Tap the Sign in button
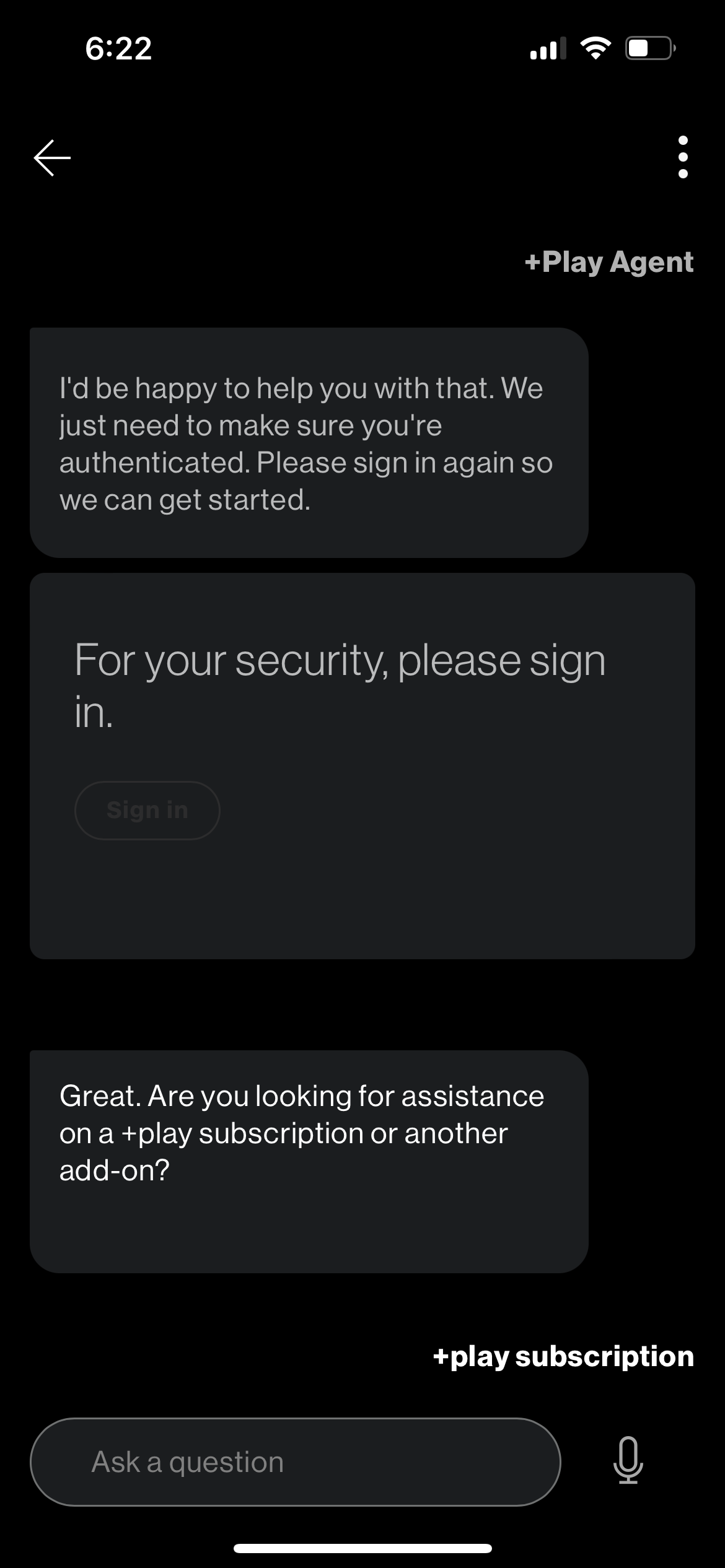 point(147,810)
